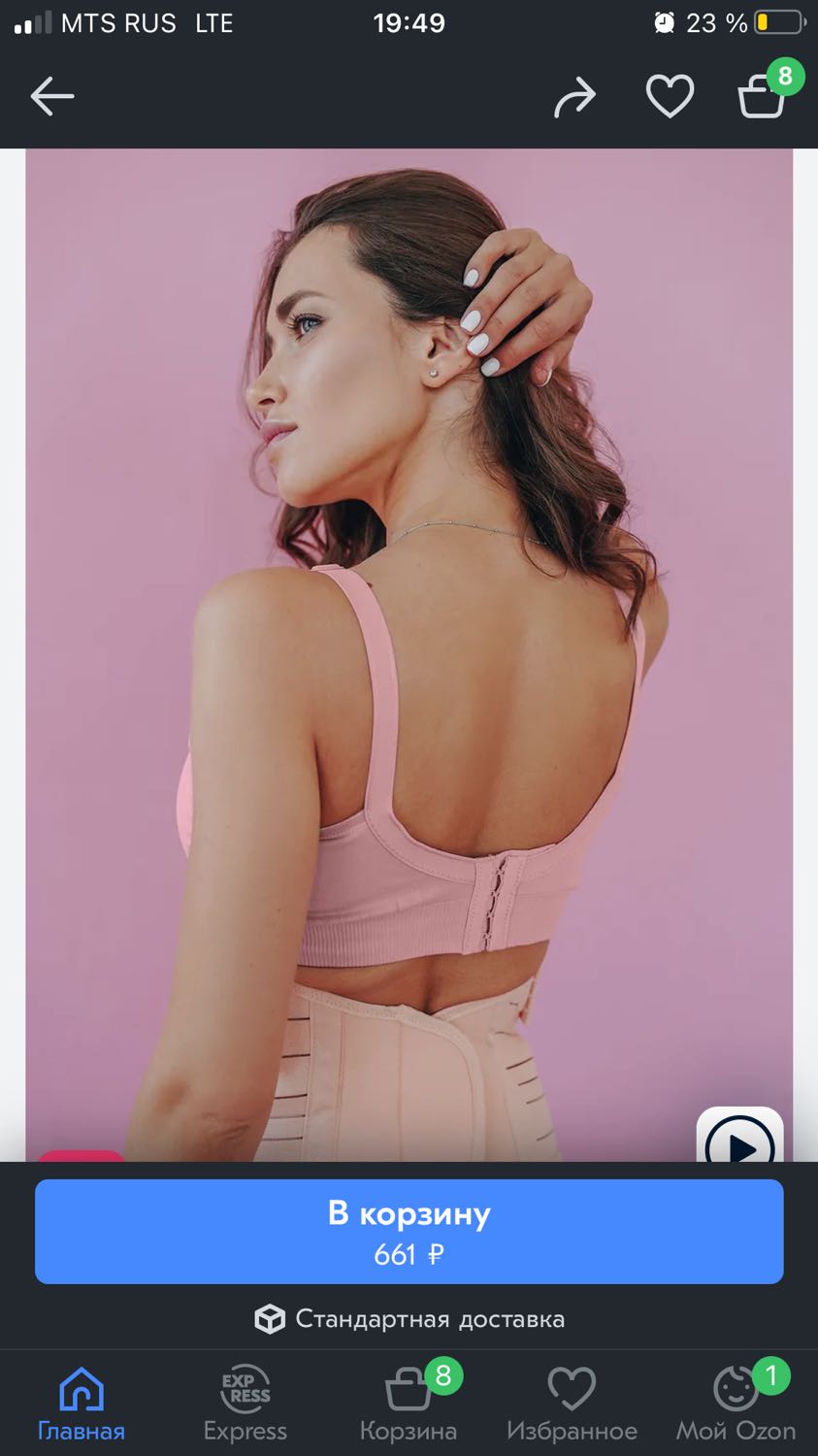The width and height of the screenshot is (818, 1456).
Task: Open the product photo fullscreen
Action: tap(409, 655)
